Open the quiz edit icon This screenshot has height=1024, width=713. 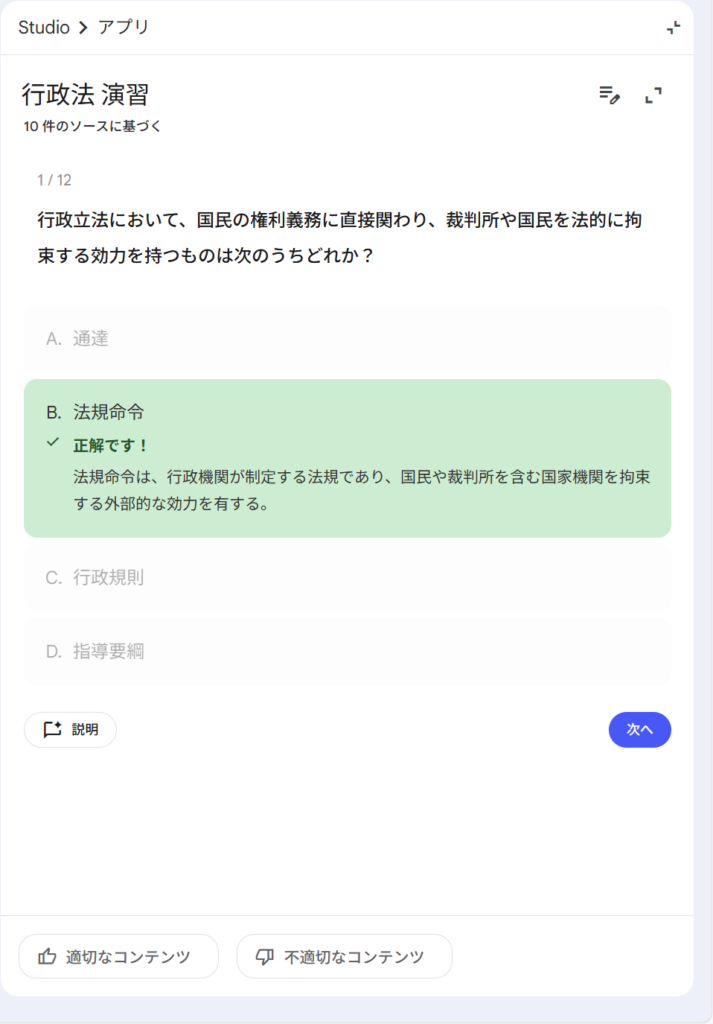coord(609,95)
